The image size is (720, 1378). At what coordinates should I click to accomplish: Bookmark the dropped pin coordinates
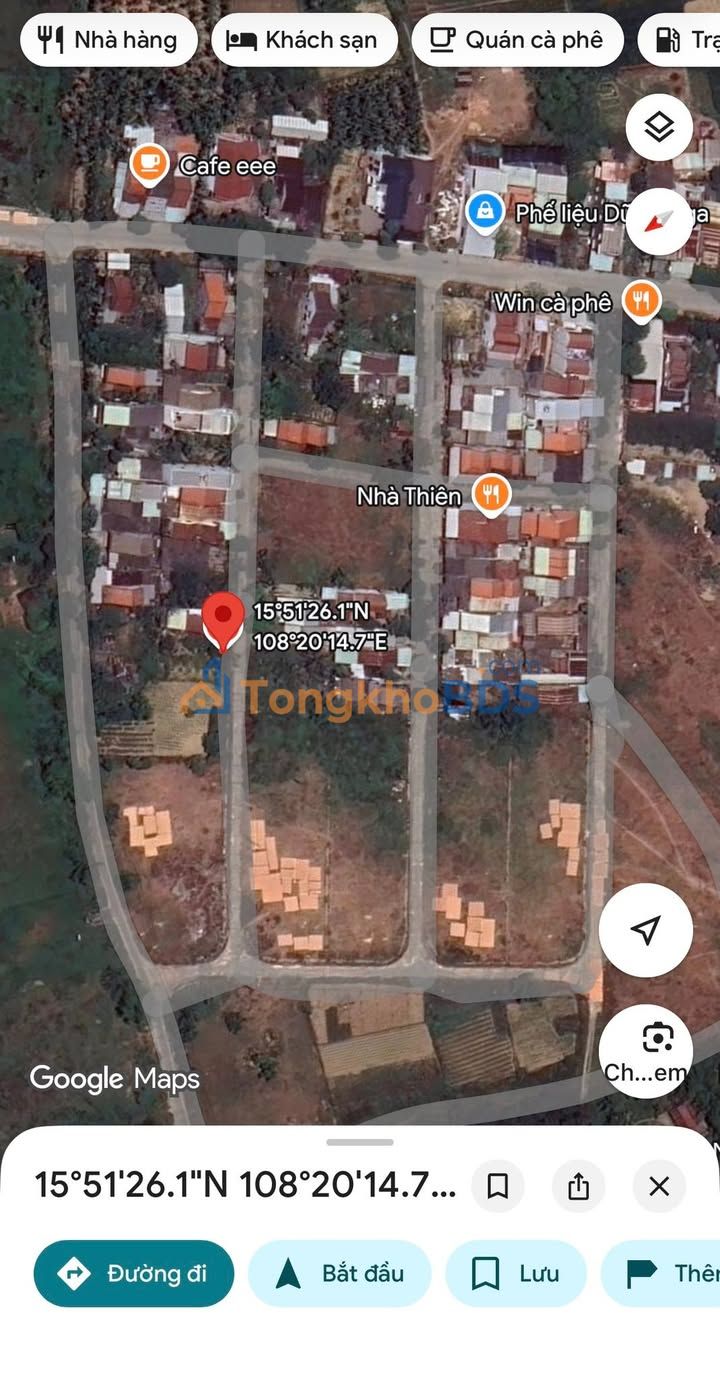pyautogui.click(x=497, y=1186)
